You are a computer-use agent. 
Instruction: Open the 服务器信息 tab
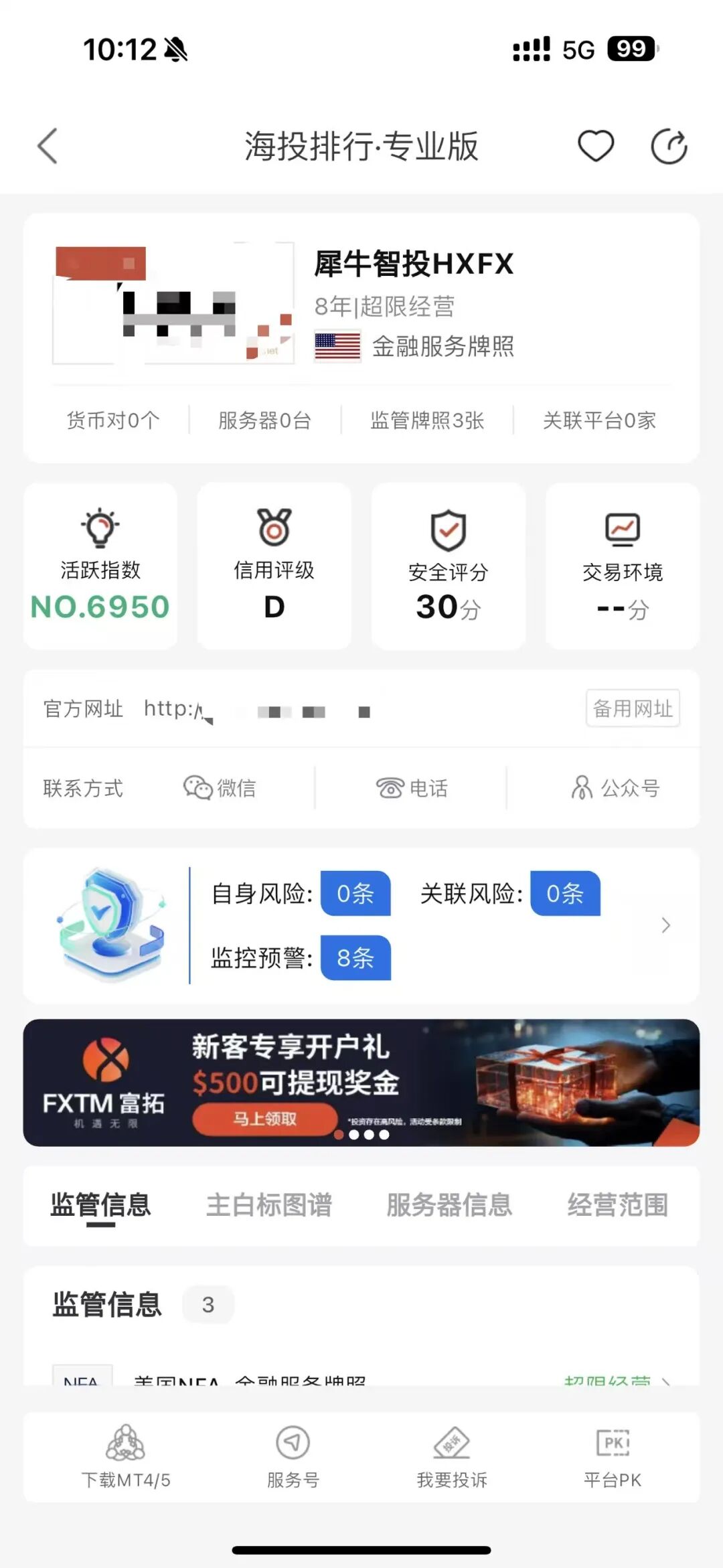449,1203
